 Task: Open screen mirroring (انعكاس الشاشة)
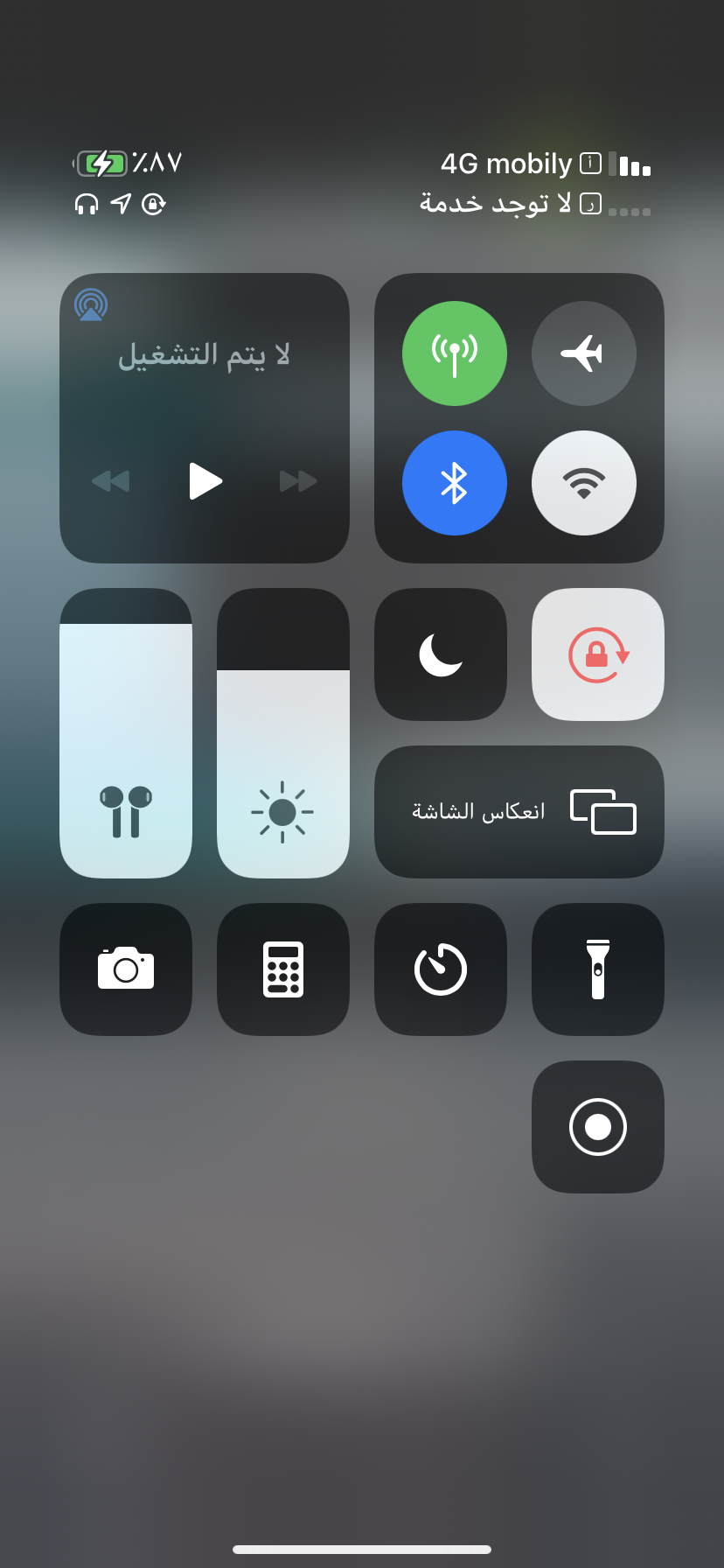(x=519, y=812)
